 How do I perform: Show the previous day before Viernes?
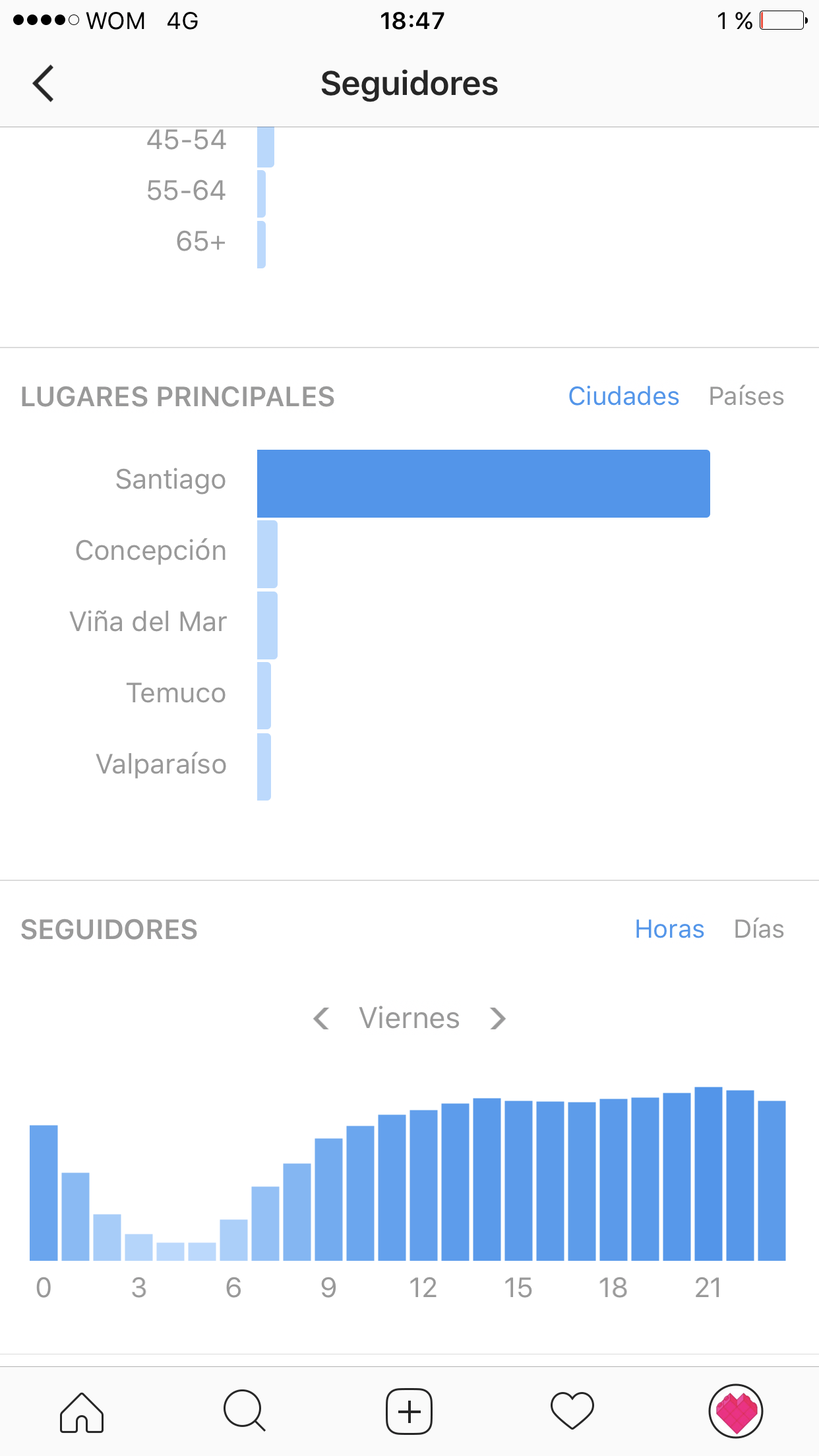point(321,1018)
